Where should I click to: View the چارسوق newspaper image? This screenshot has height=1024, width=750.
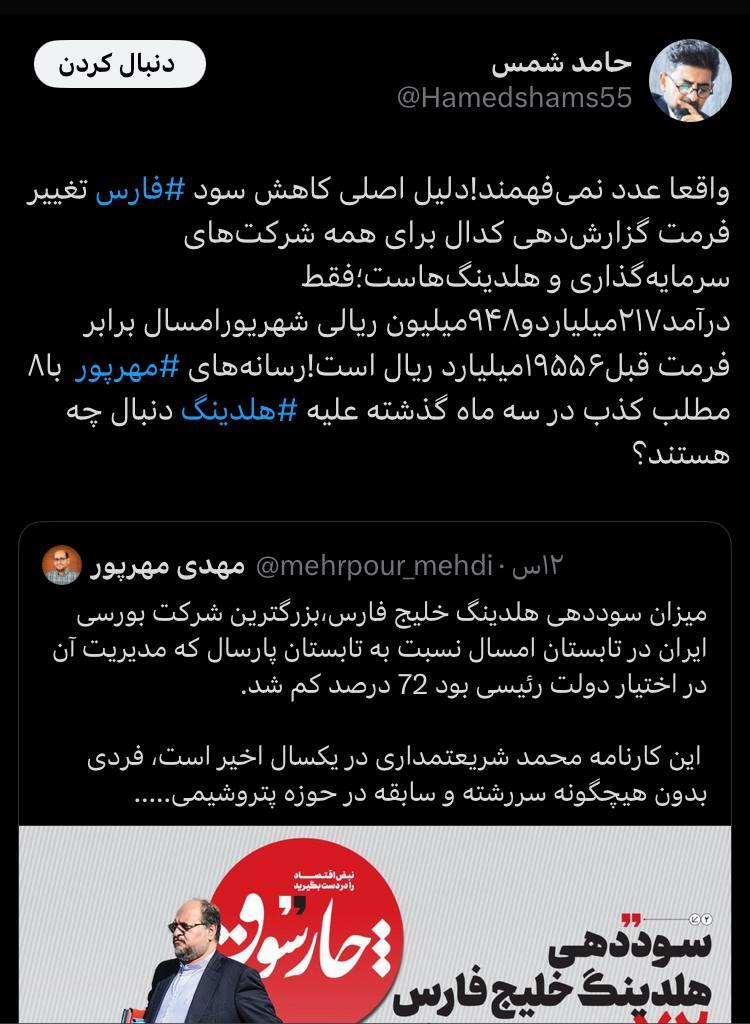(x=375, y=930)
